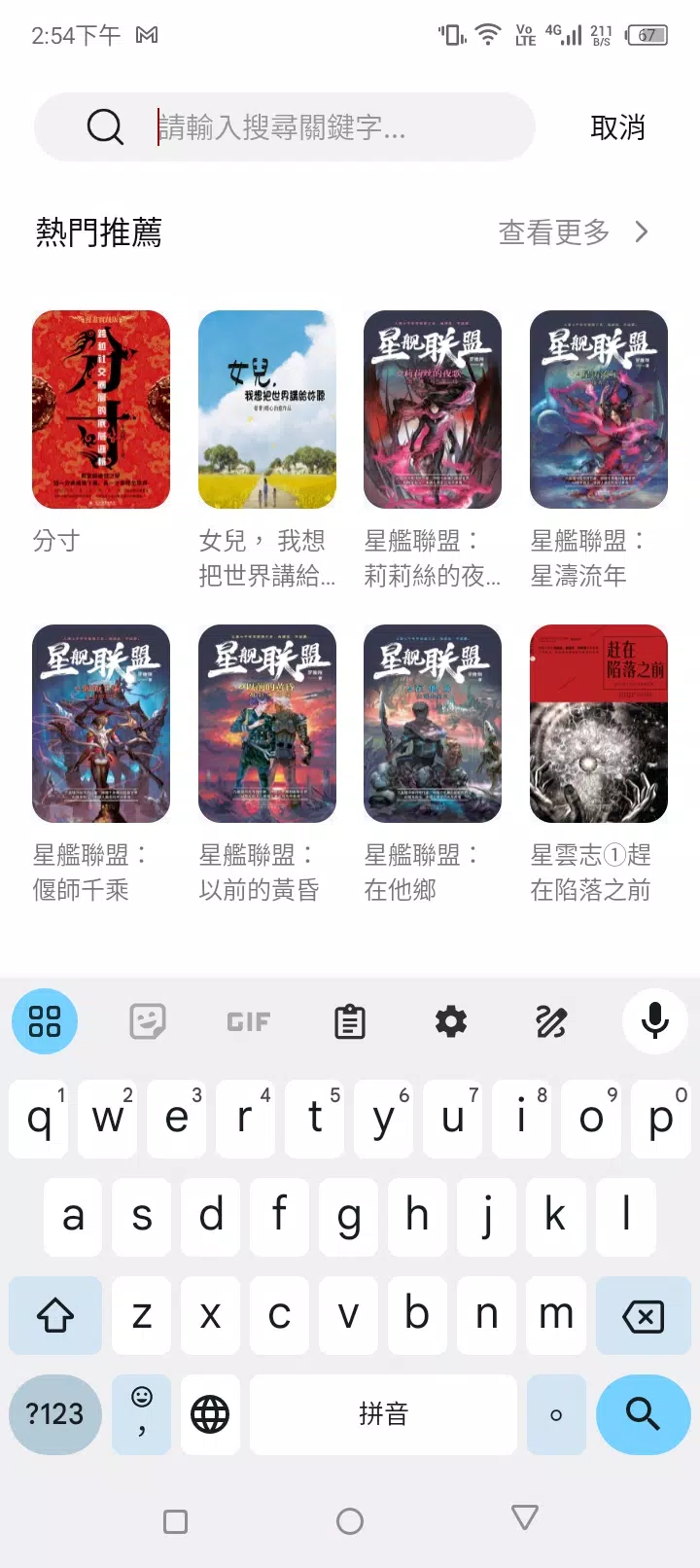Tap the keyboard backspace key

[643, 1316]
